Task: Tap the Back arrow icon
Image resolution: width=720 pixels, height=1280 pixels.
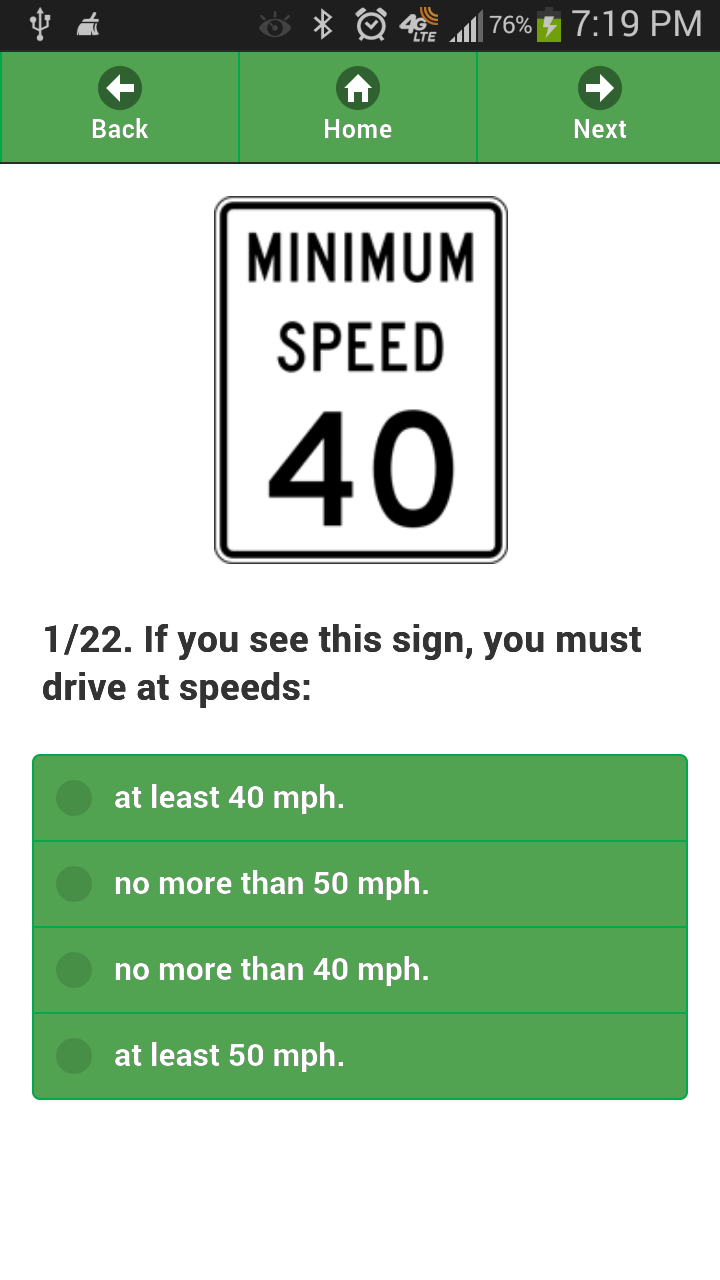Action: pos(119,88)
